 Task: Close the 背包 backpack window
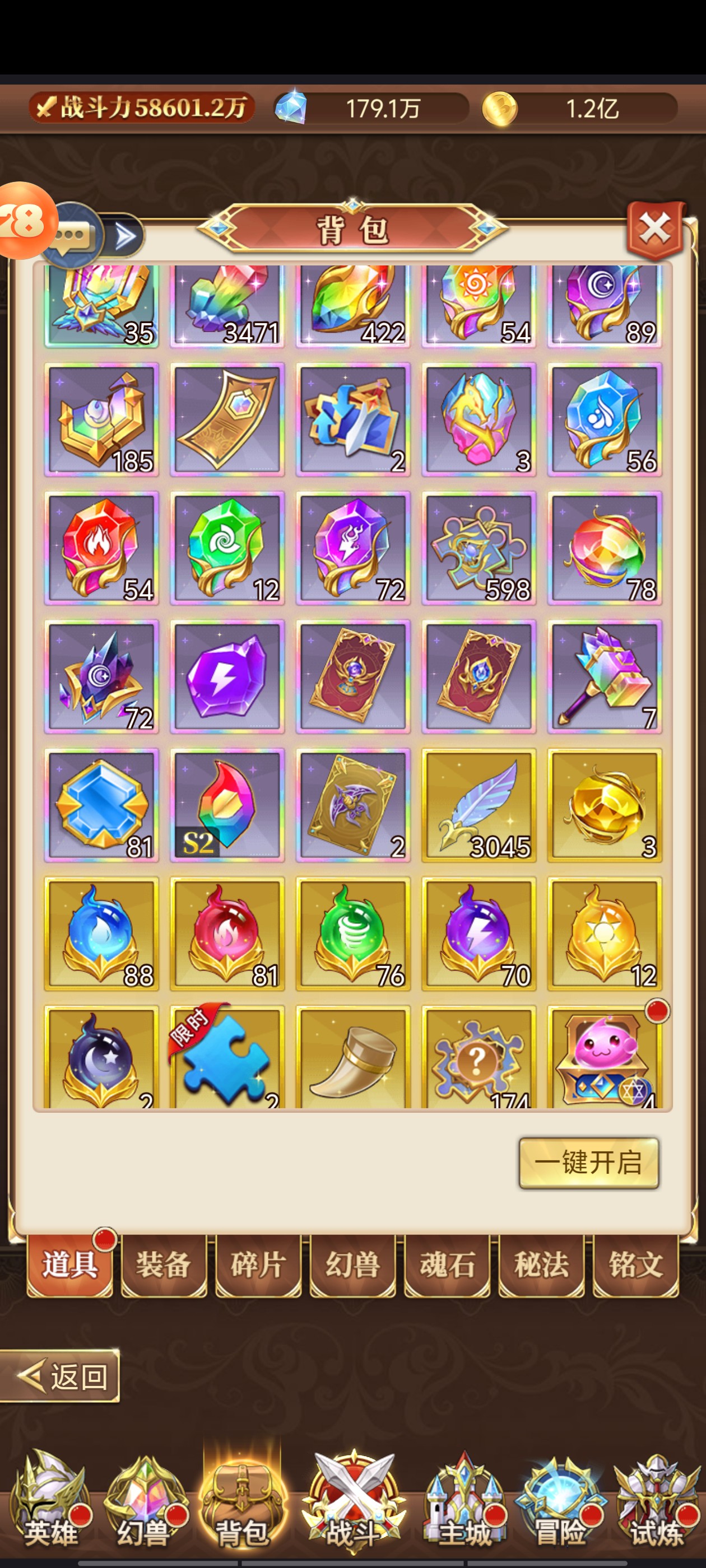(x=655, y=230)
